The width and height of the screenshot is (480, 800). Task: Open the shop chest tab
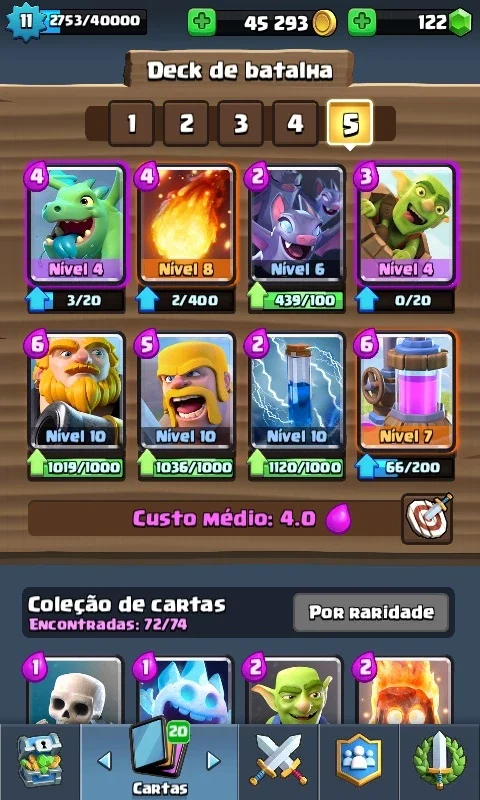39,760
